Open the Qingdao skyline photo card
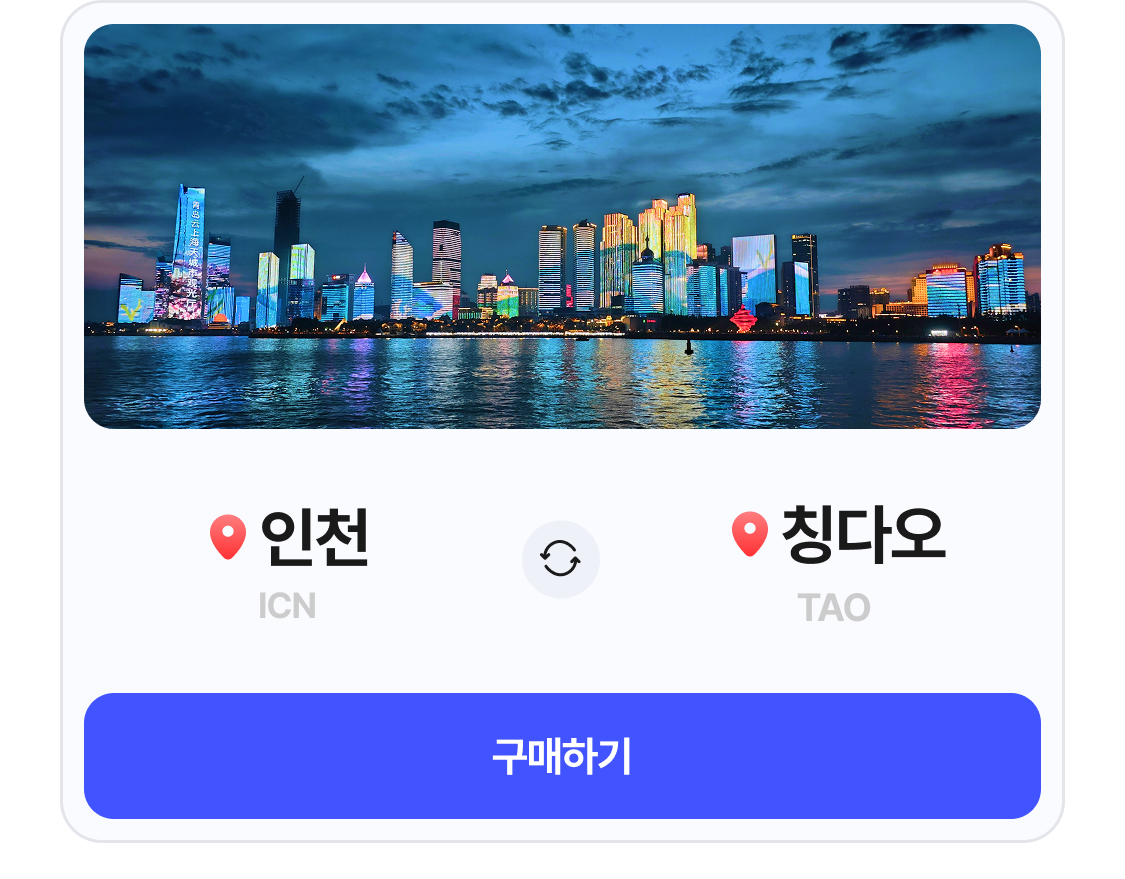The image size is (1125, 879). point(562,227)
